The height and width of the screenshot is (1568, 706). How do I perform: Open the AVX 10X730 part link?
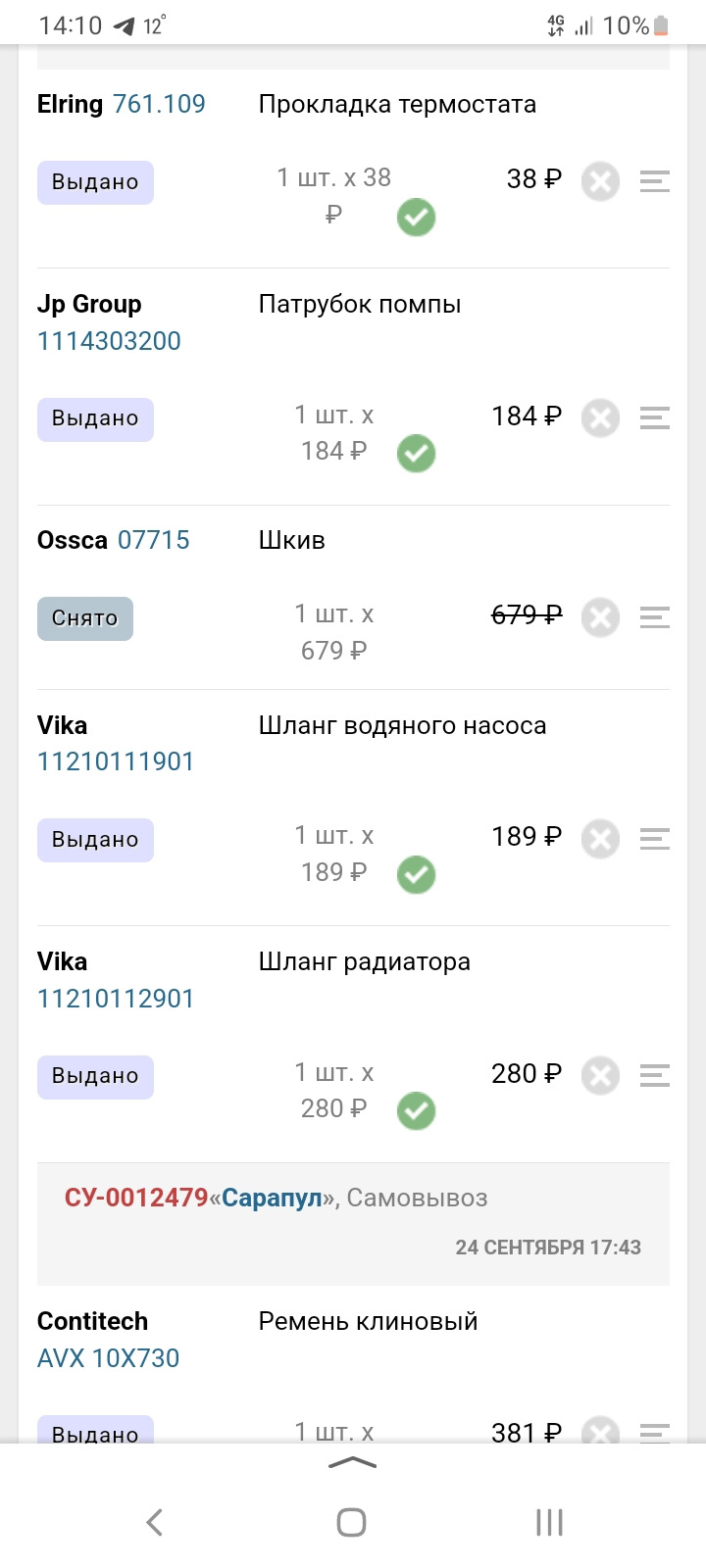[x=108, y=1358]
